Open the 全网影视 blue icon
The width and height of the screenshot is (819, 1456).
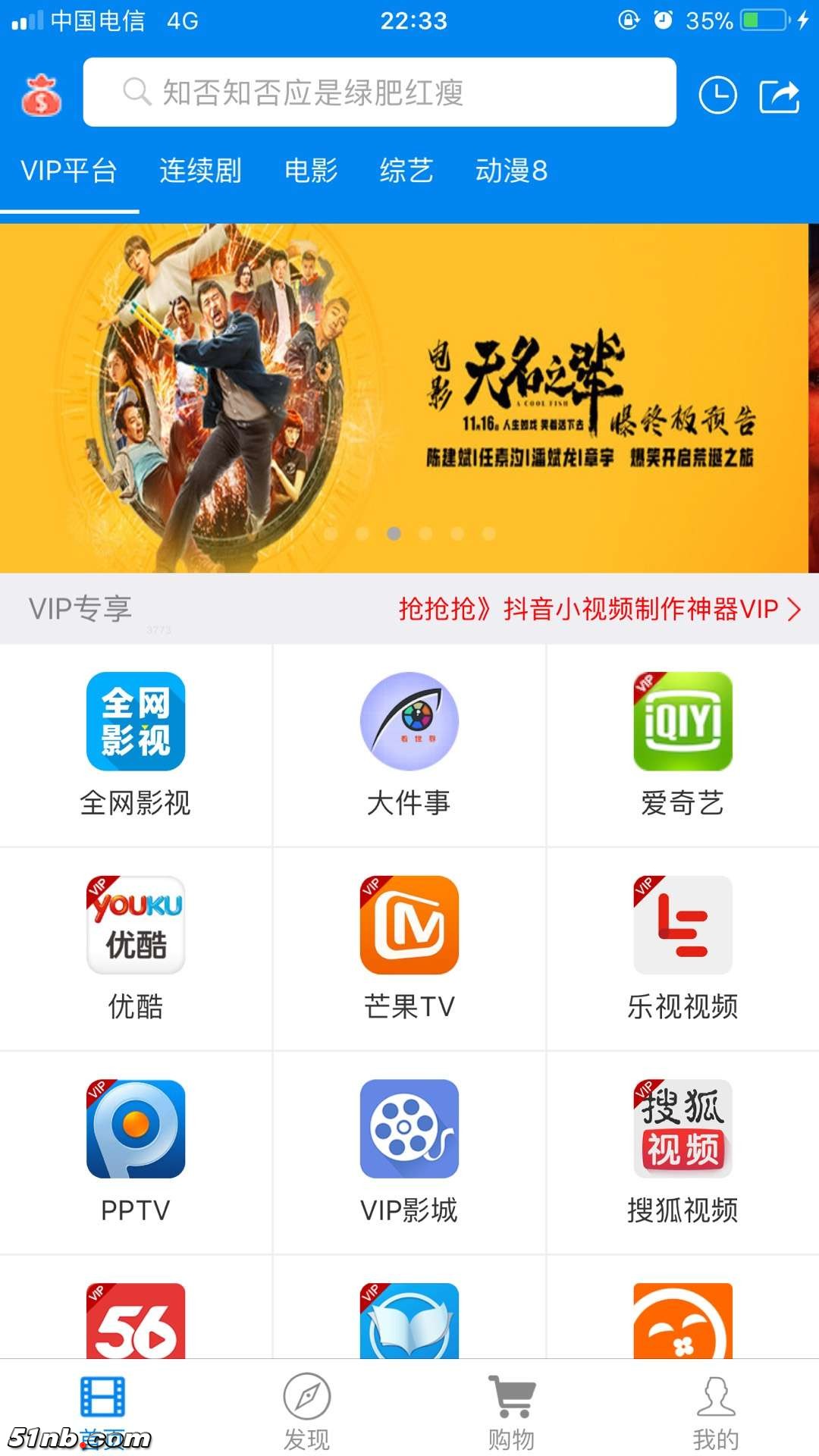136,721
